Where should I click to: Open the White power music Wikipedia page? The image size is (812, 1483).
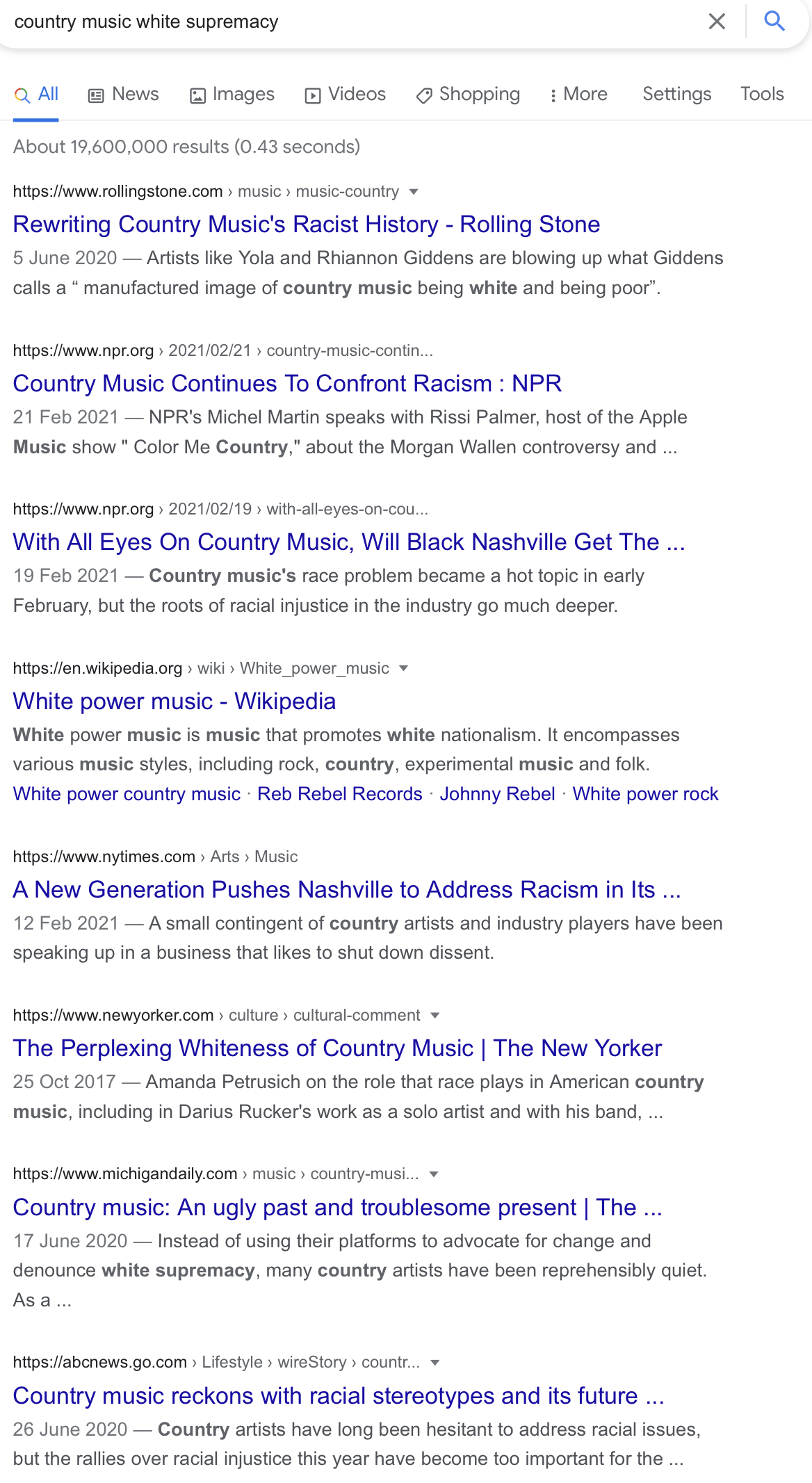tap(174, 702)
